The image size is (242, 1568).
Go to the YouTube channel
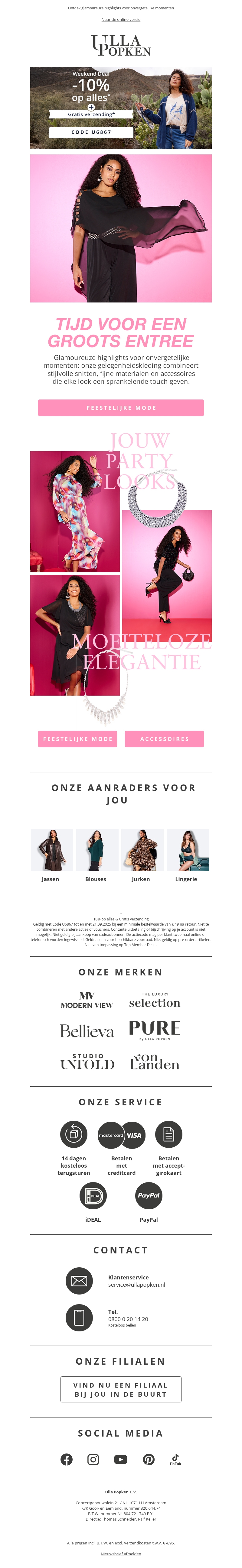(121, 1459)
